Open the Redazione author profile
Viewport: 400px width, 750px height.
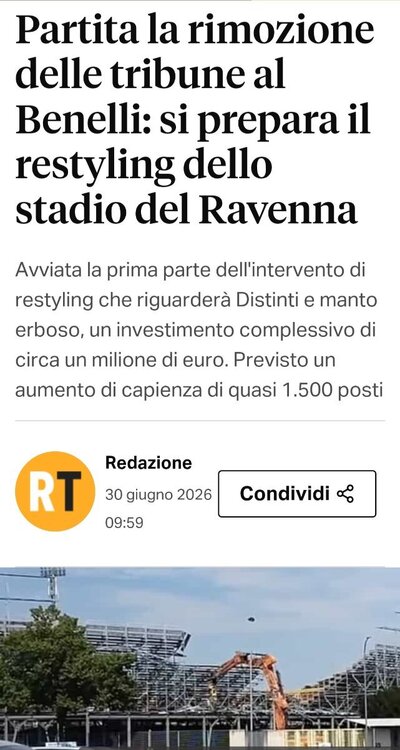tap(148, 463)
